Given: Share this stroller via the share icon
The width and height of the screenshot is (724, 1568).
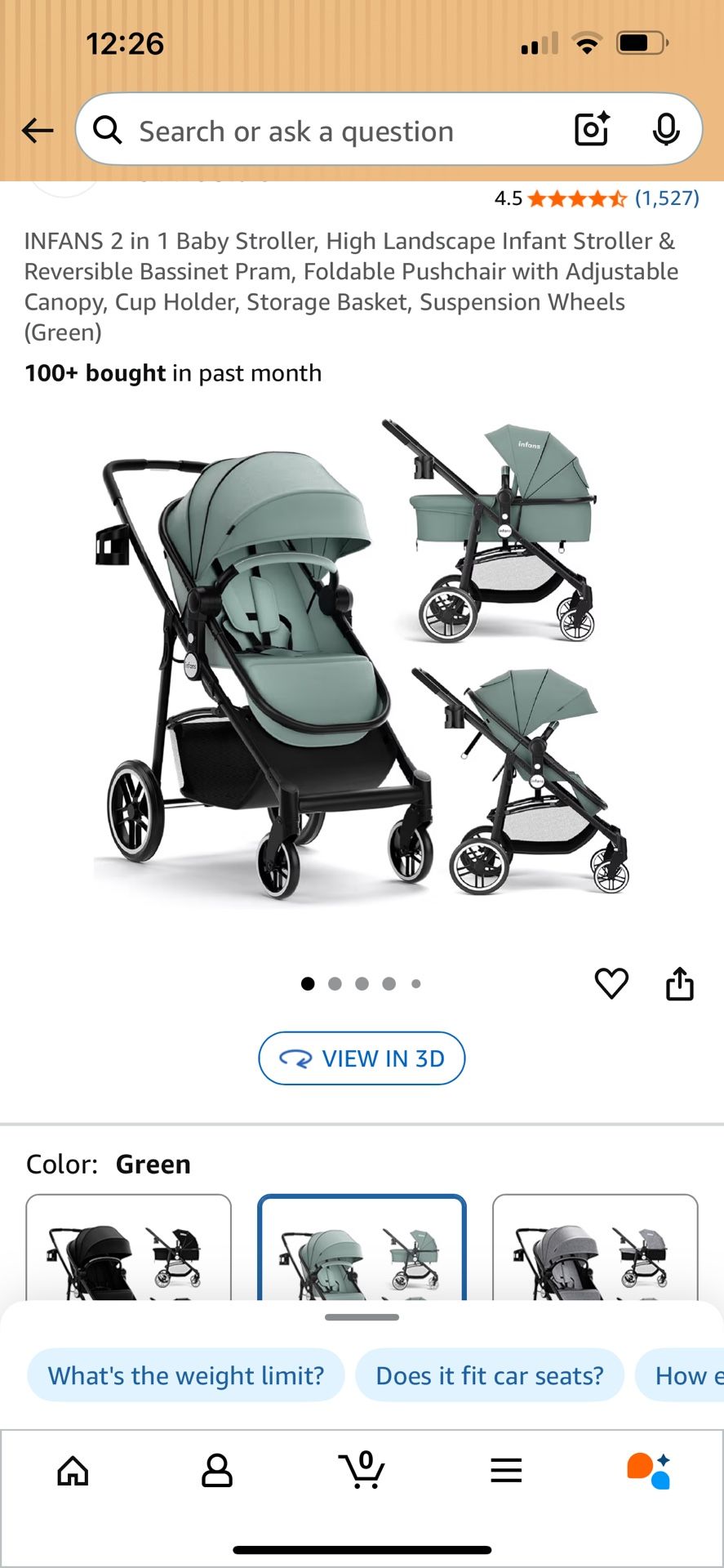Looking at the screenshot, I should tap(680, 984).
